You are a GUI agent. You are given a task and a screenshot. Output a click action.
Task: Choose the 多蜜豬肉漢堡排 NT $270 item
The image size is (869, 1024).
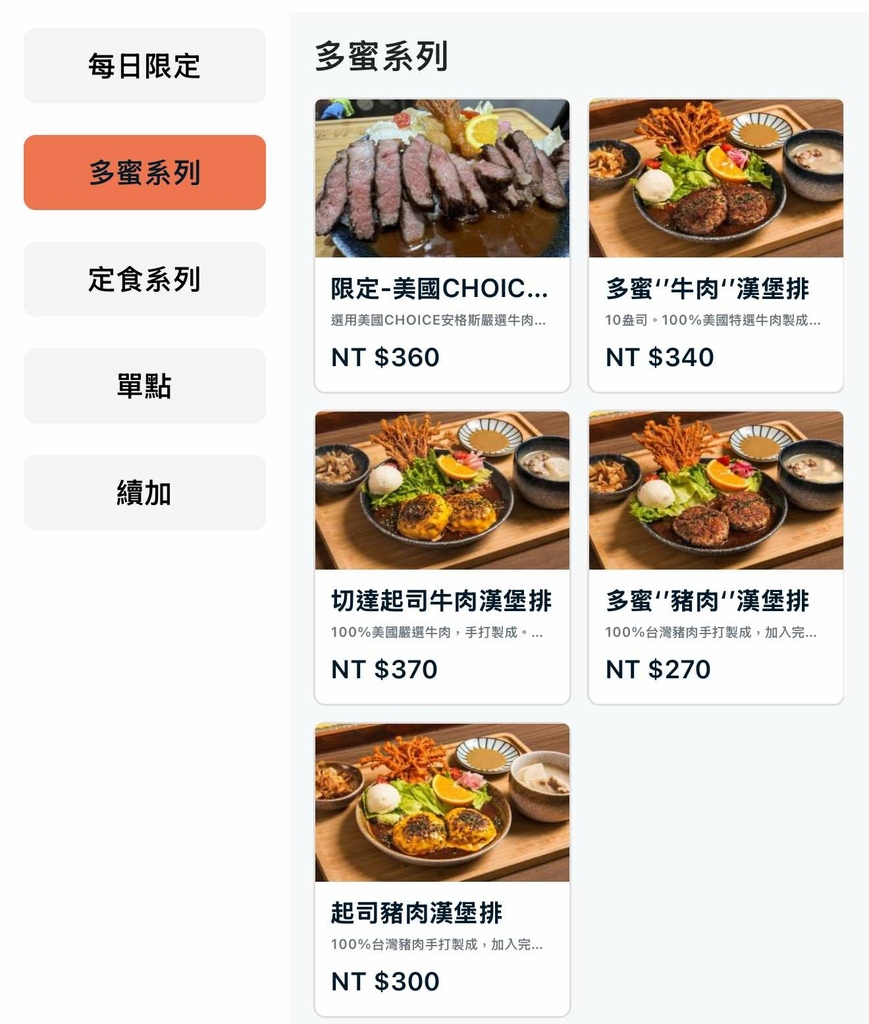point(716,557)
